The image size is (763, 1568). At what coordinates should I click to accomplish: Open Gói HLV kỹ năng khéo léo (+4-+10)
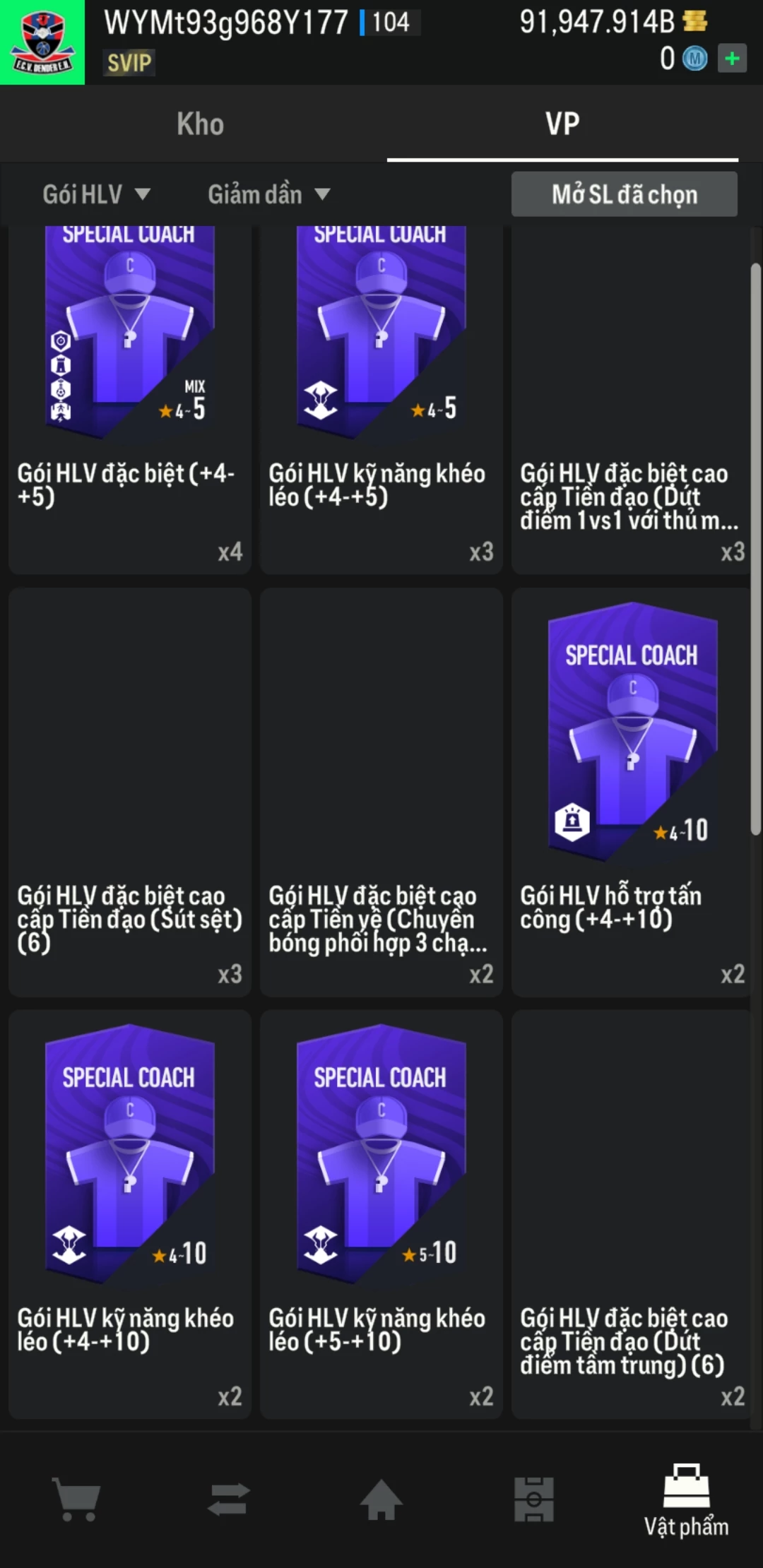click(x=130, y=1213)
